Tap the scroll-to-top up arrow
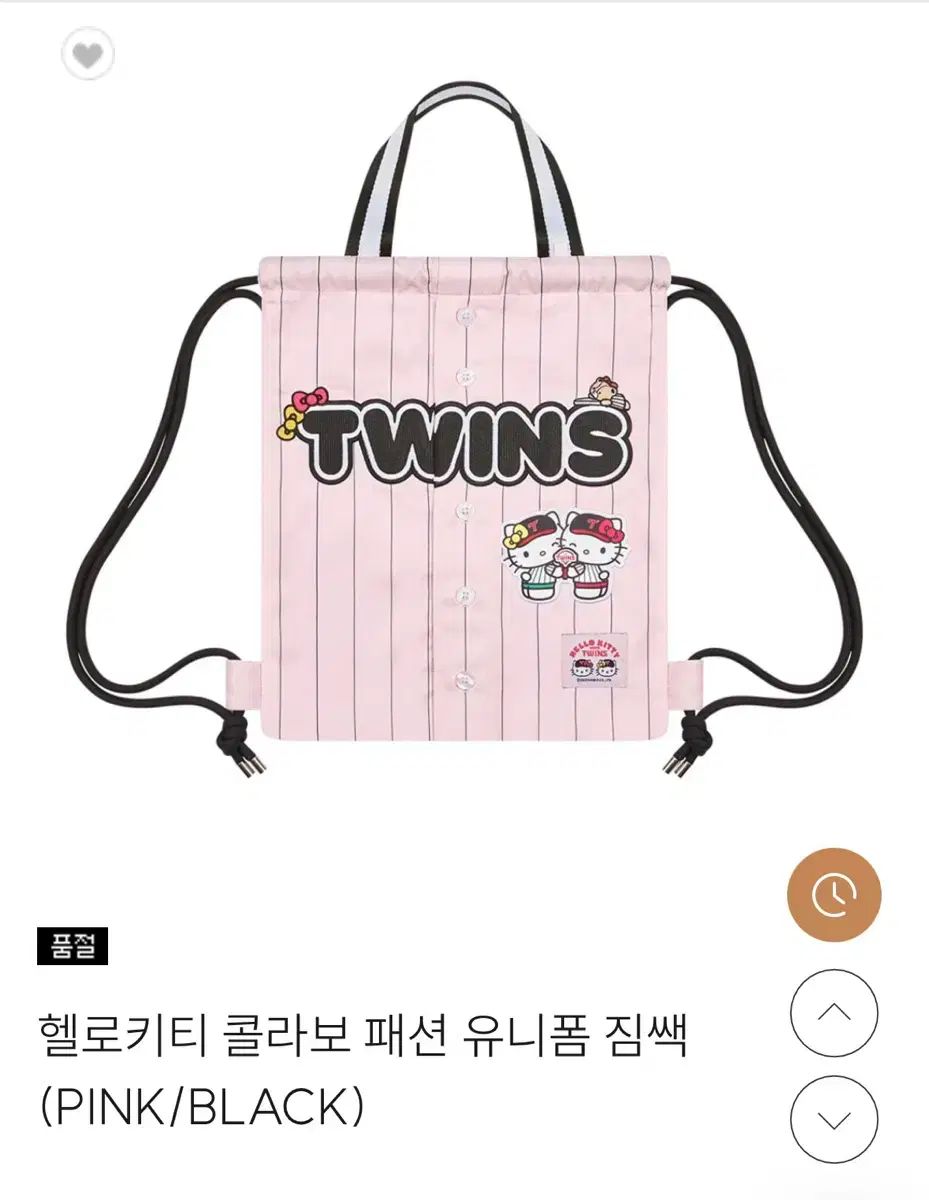 [833, 1013]
